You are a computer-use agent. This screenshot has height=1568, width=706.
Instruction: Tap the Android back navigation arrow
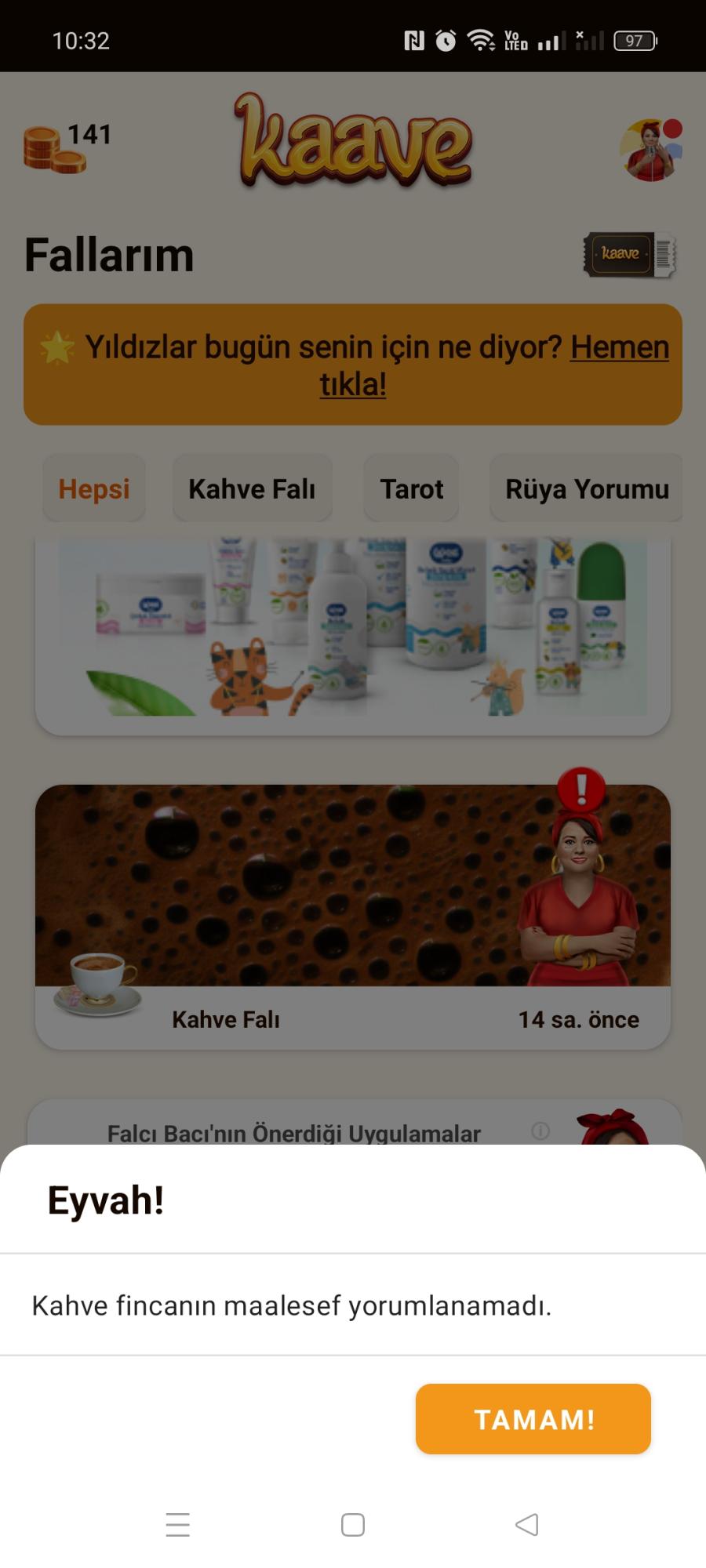[526, 1523]
